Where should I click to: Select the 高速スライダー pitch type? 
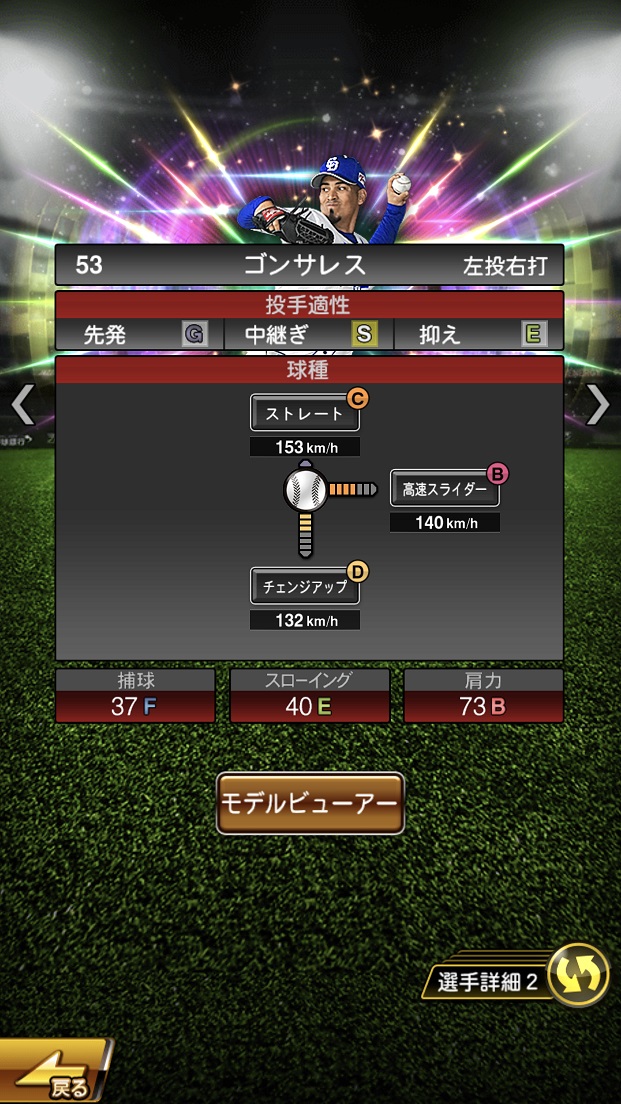444,489
